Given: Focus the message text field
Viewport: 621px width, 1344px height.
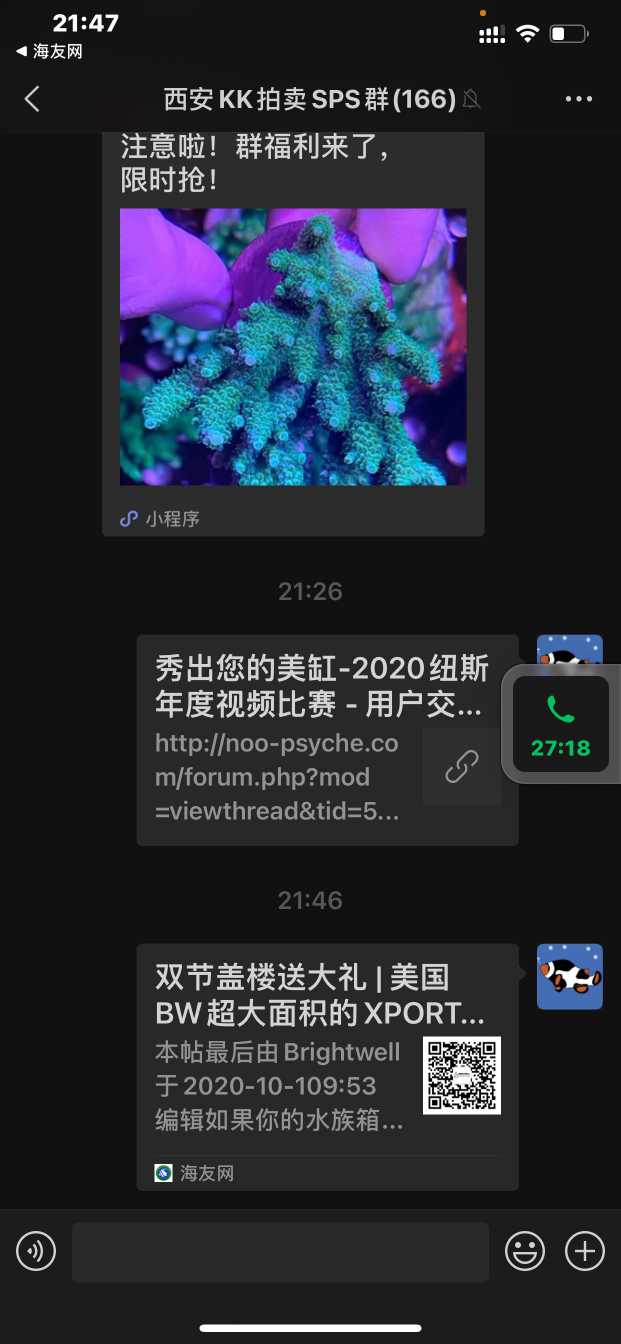Looking at the screenshot, I should point(280,1251).
